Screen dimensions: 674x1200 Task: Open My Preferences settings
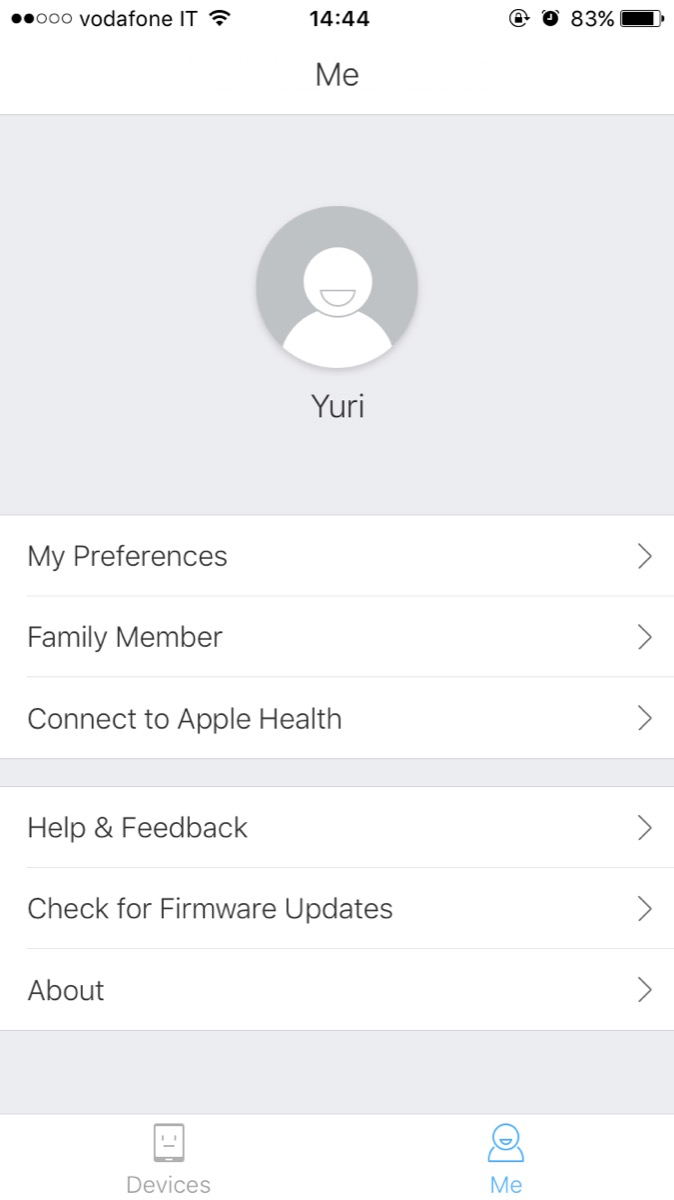[x=337, y=556]
